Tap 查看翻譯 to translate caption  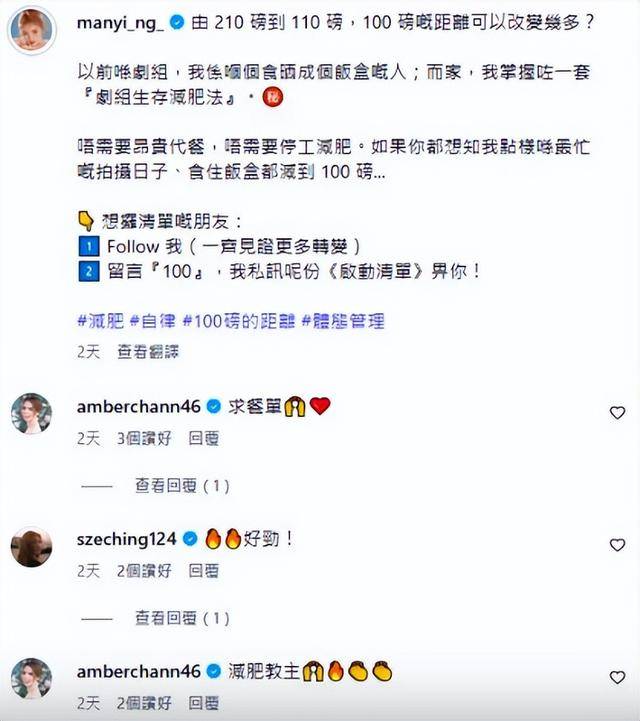[x=148, y=352]
